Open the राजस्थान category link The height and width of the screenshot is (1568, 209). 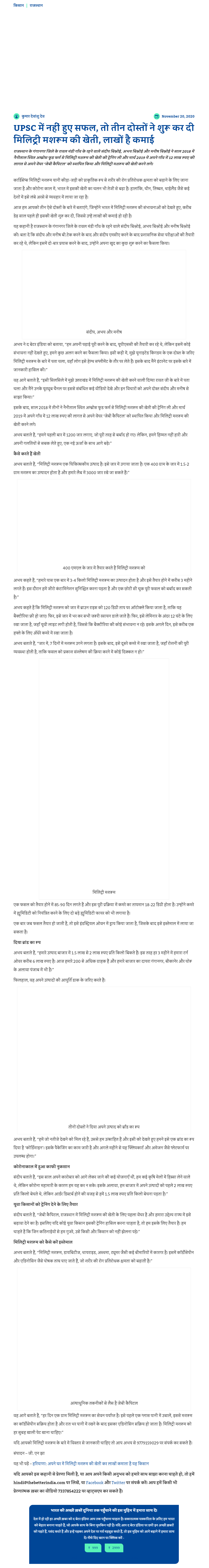[36, 6]
